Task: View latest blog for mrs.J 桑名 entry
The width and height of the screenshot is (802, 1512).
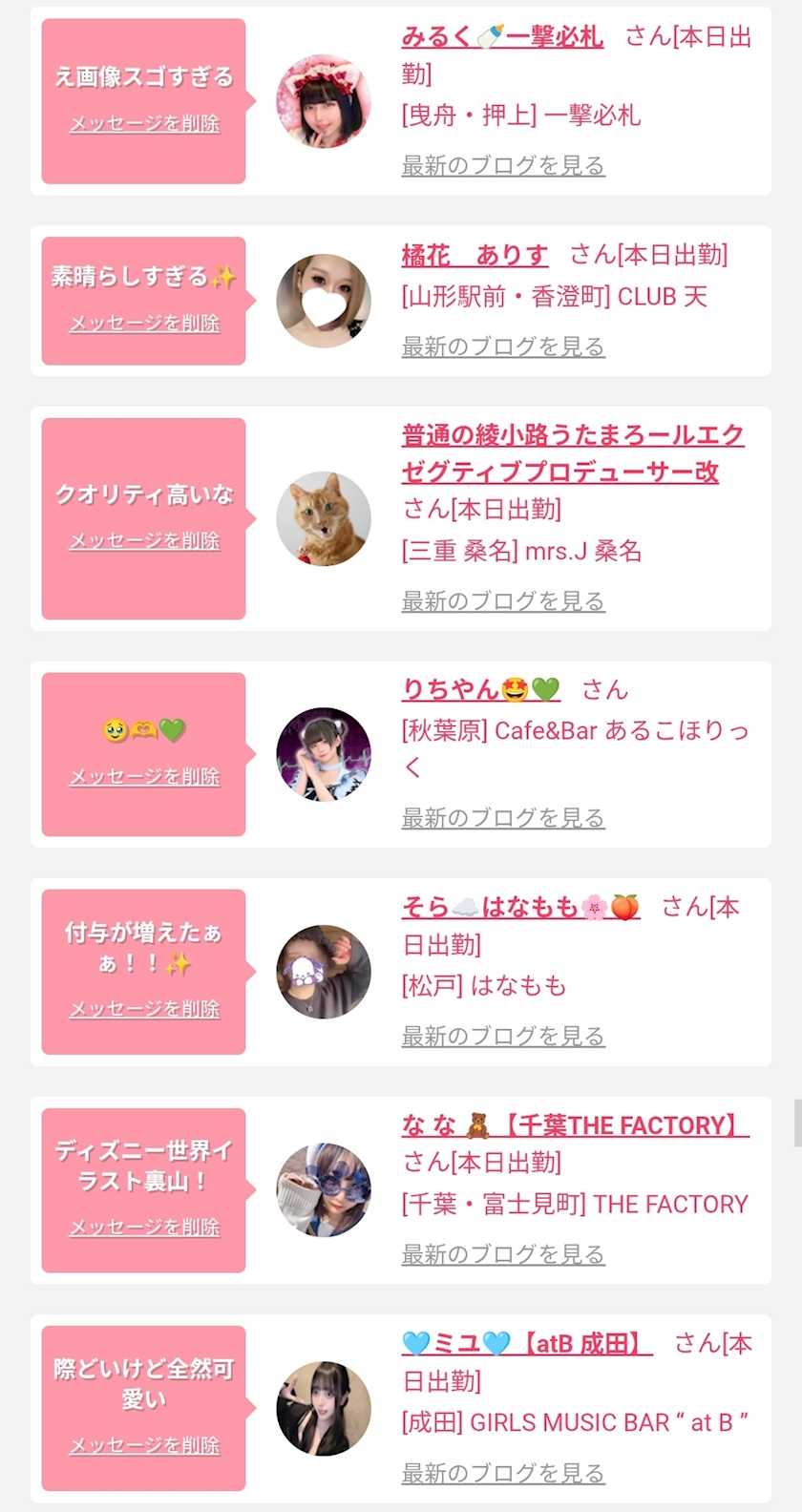Action: (x=503, y=601)
